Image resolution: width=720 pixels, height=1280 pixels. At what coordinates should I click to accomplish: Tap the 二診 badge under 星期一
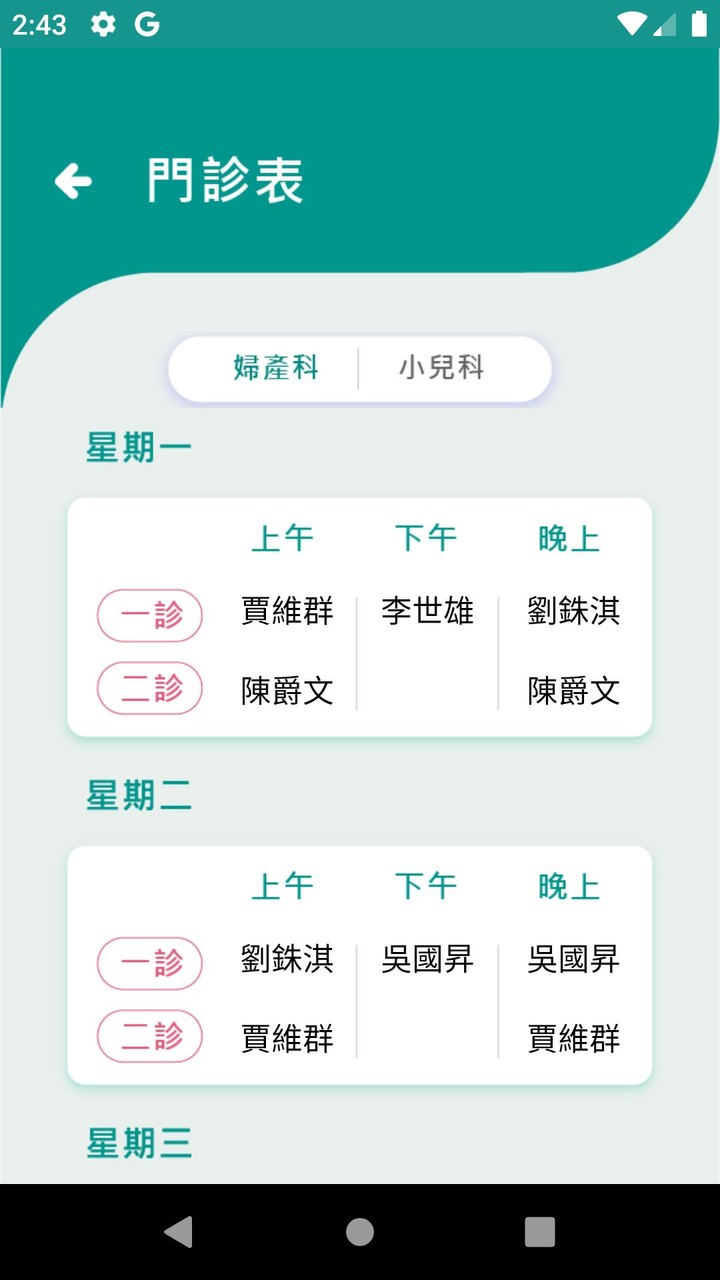coord(149,688)
